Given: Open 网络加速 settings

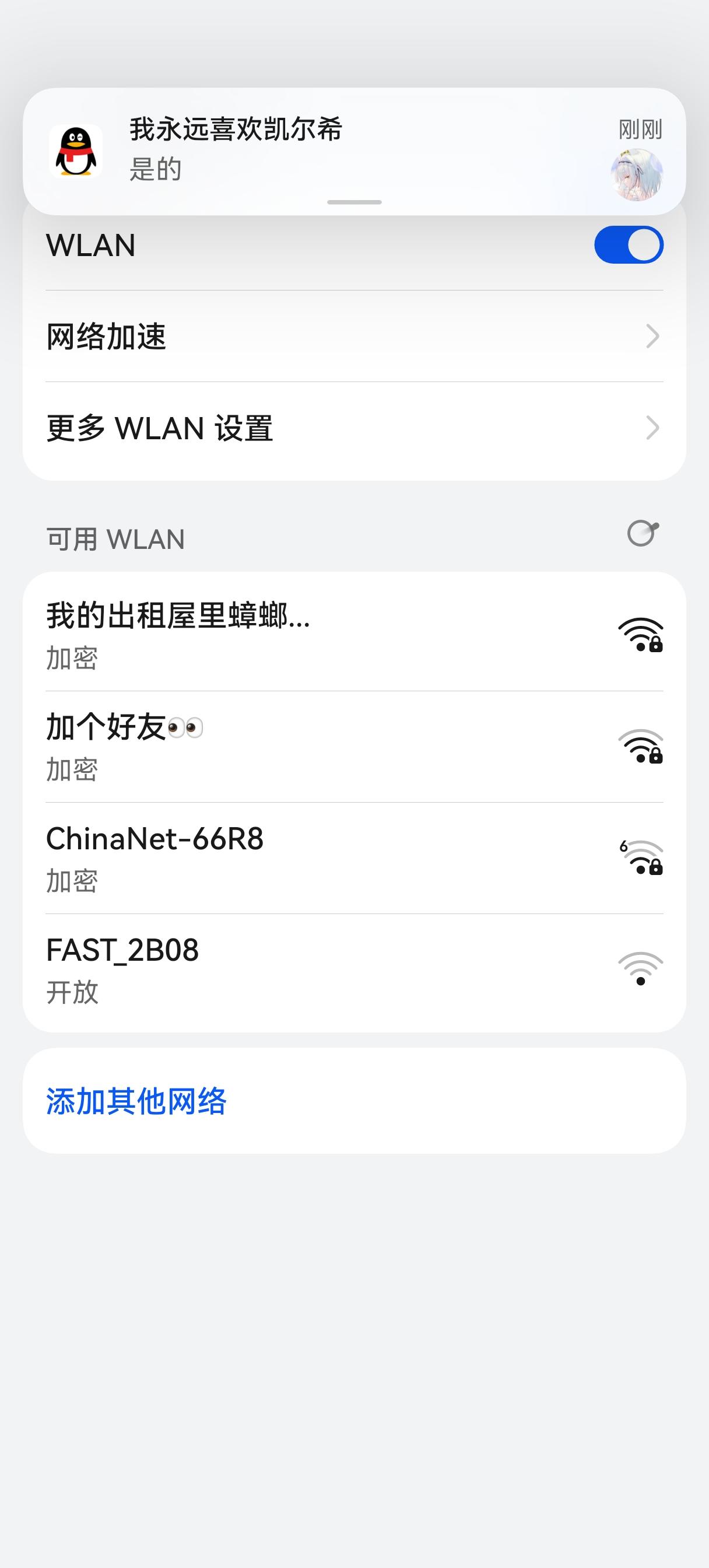Looking at the screenshot, I should pos(354,337).
